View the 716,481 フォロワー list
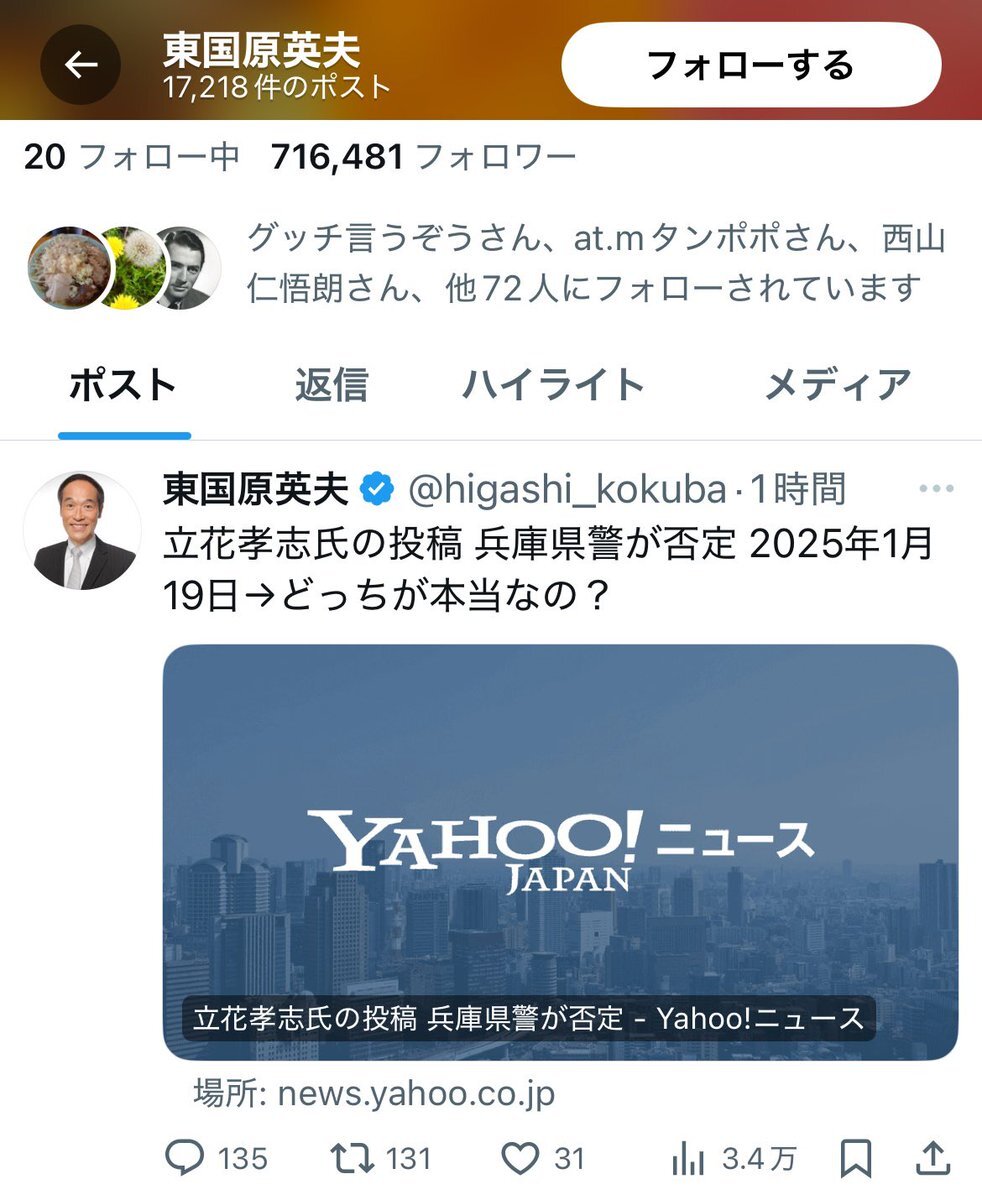 (x=423, y=156)
